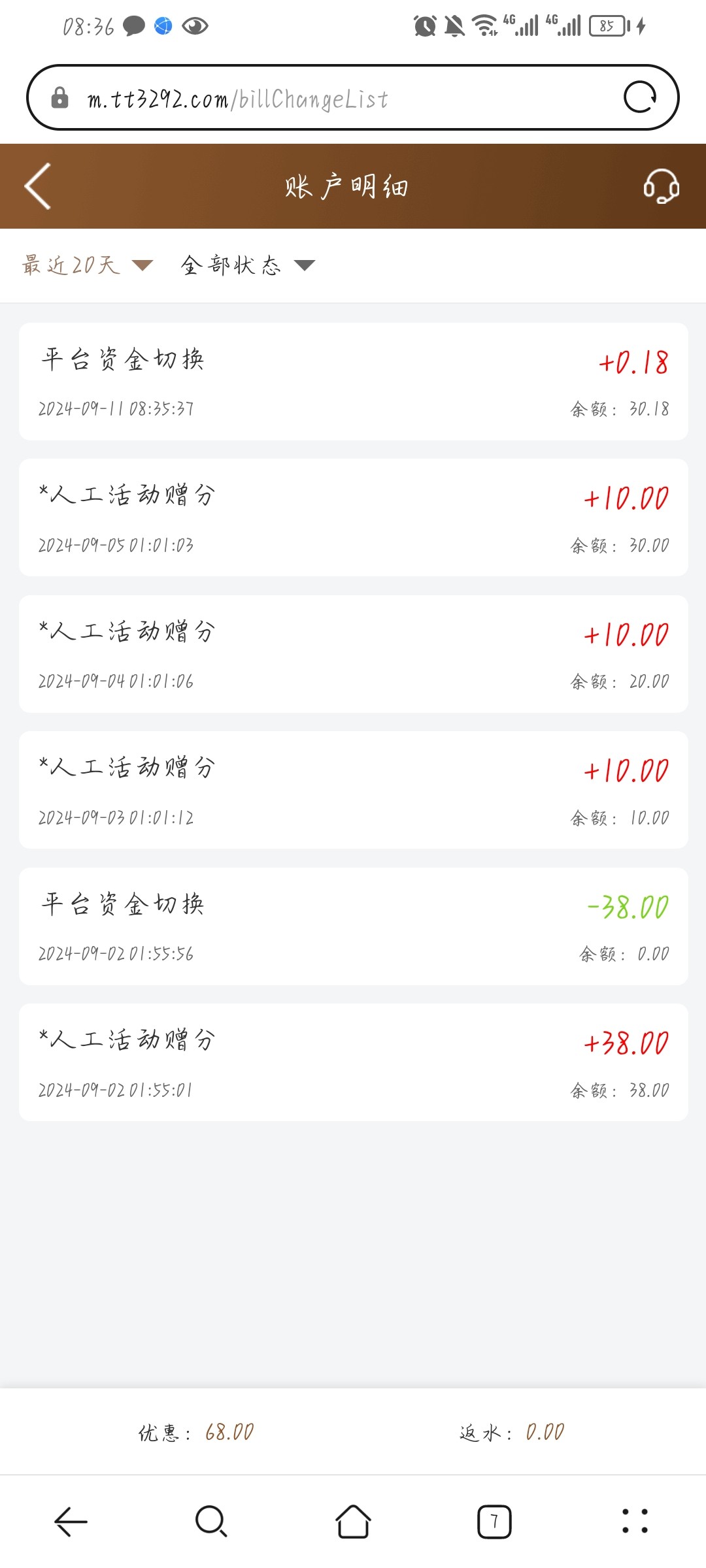The image size is (706, 1568).
Task: Reload the page with refresh icon
Action: (639, 98)
